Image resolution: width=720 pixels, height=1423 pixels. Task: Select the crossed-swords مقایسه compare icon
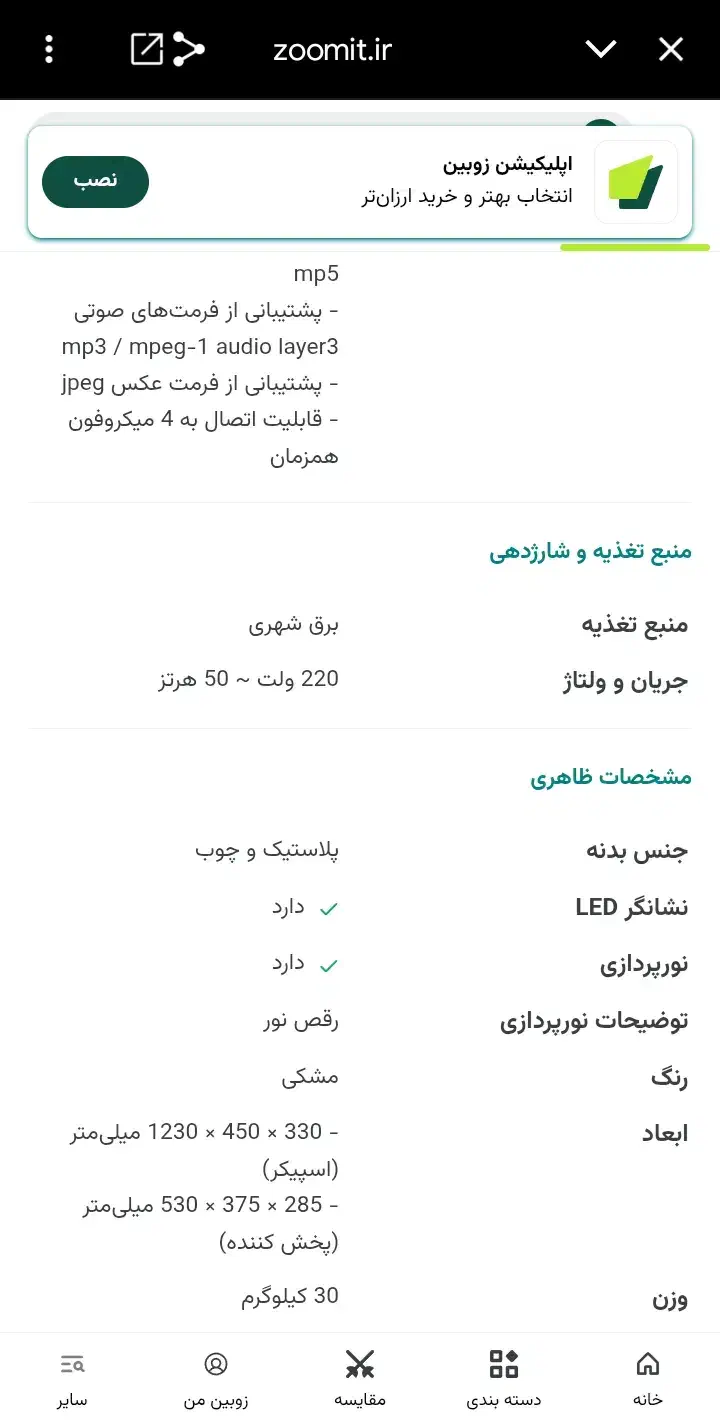point(358,1362)
